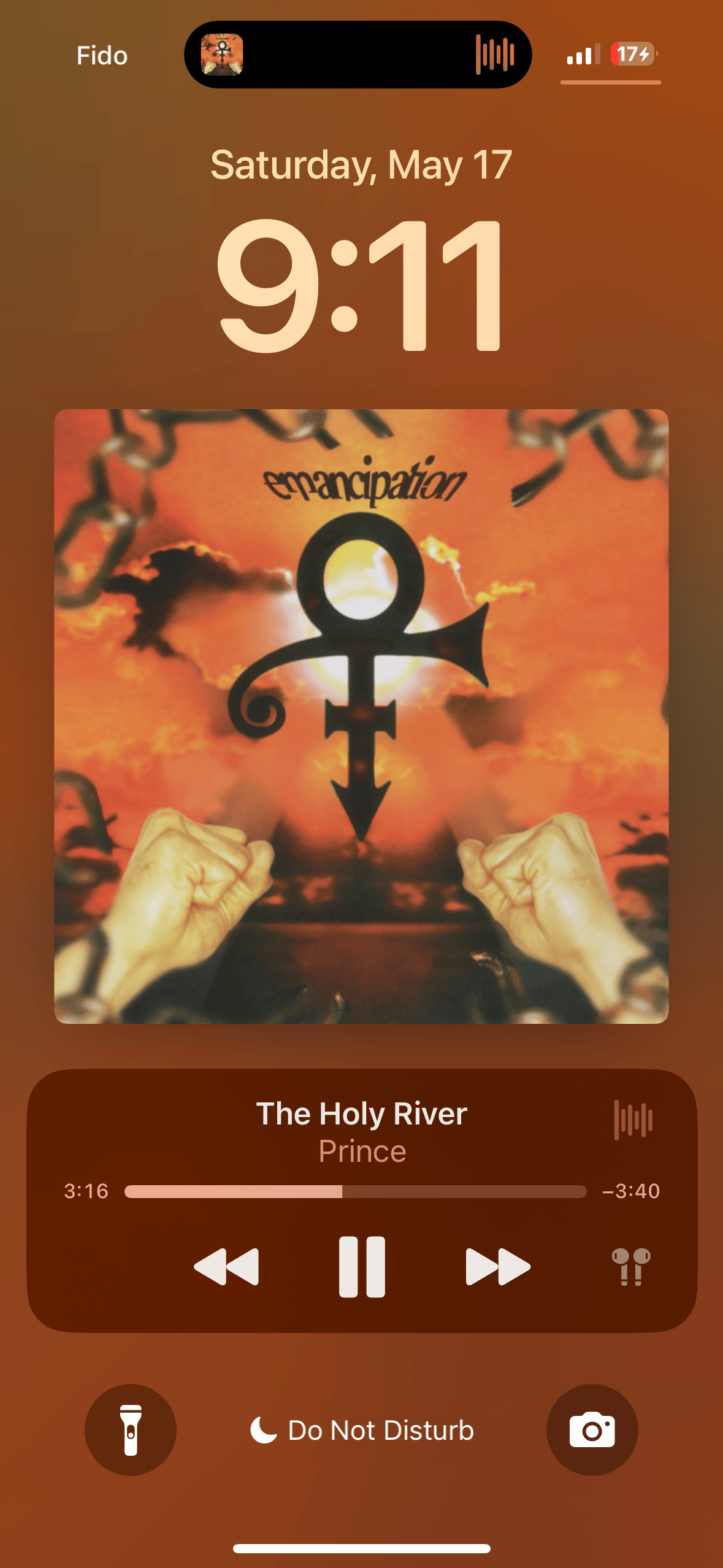
Task: Tap the Emancipation album artwork
Action: click(x=361, y=716)
